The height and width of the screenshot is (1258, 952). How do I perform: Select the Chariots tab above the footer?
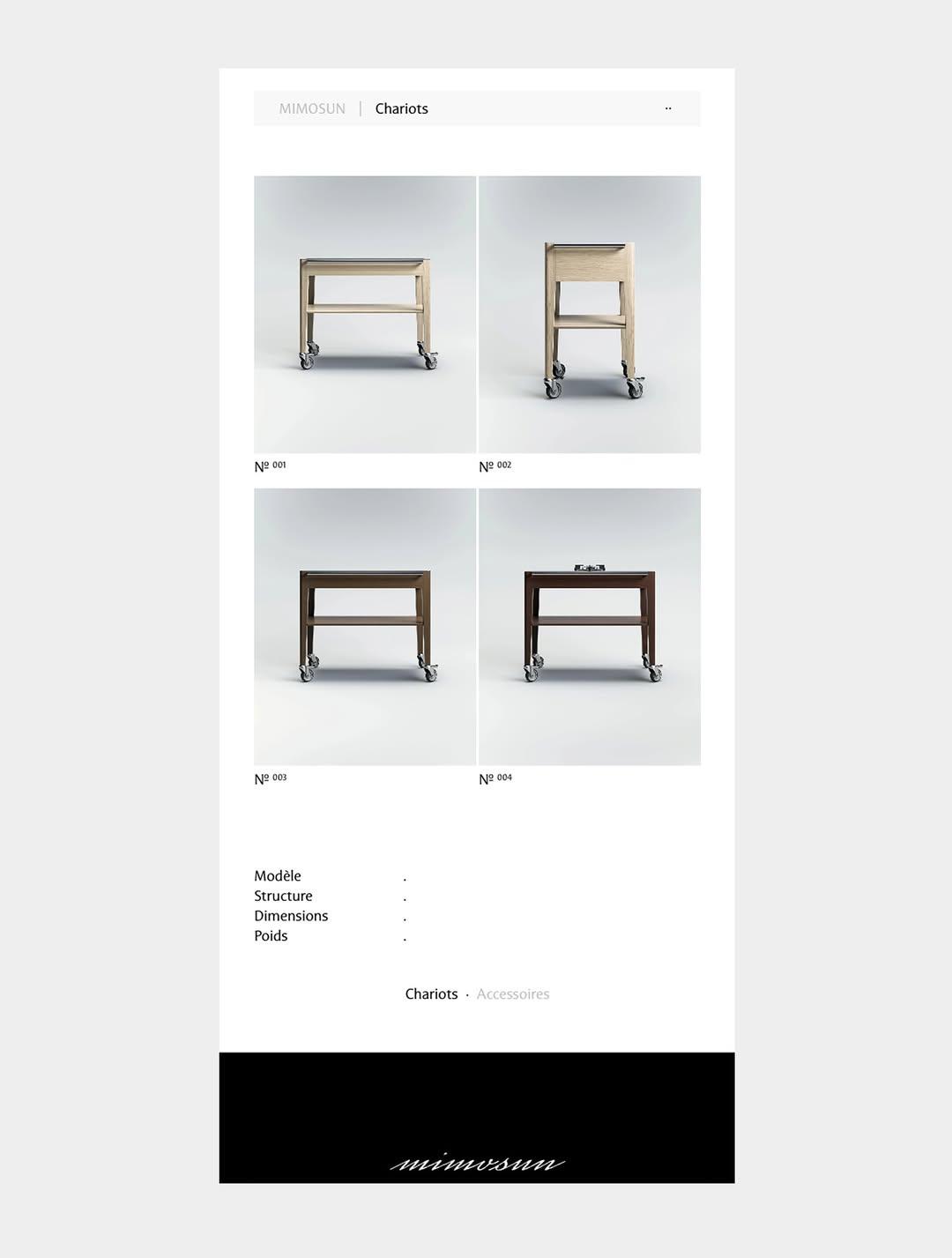[x=431, y=994]
